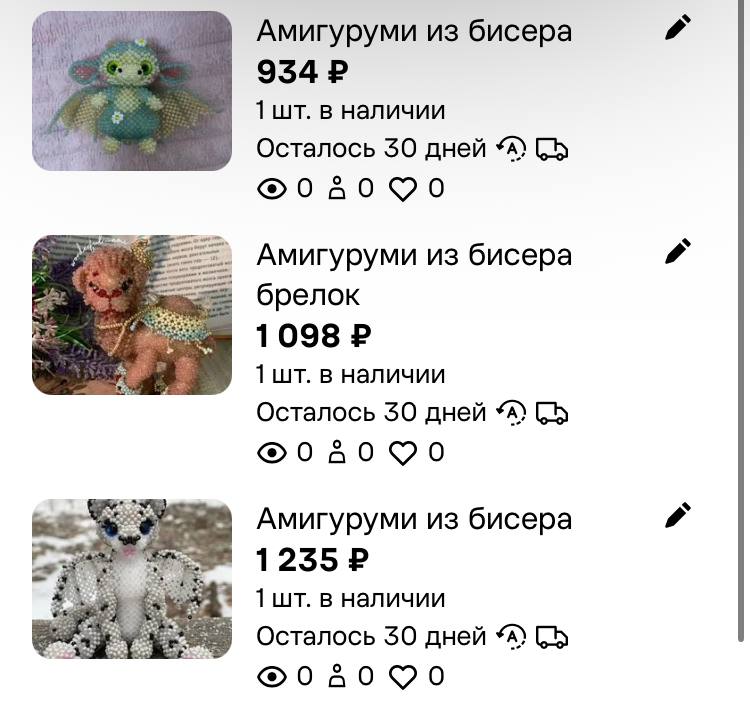Screen dimensions: 750x709
Task: Open the white snow leopard listing photo
Action: (132, 579)
